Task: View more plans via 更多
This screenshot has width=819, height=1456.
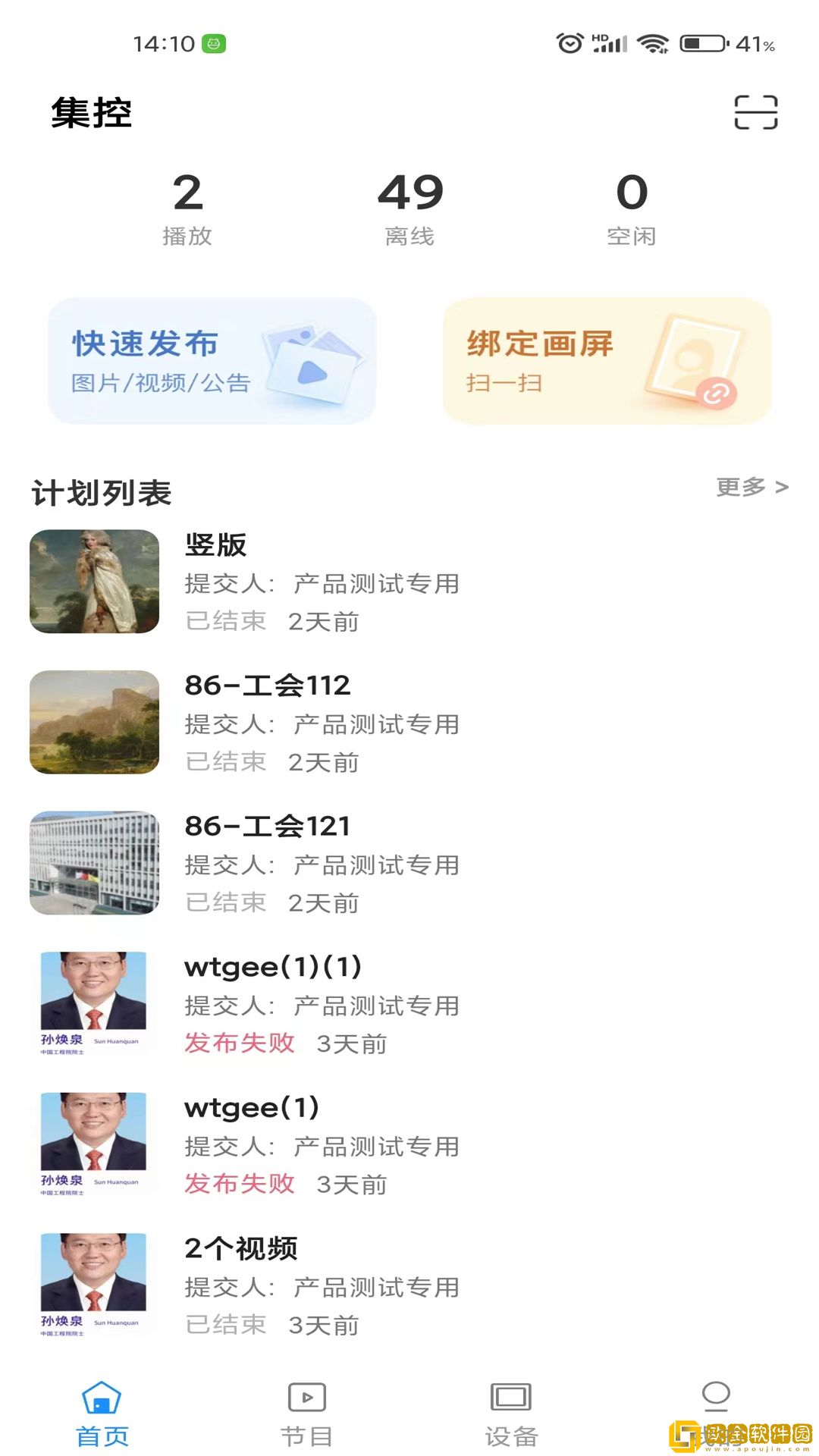Action: click(752, 487)
